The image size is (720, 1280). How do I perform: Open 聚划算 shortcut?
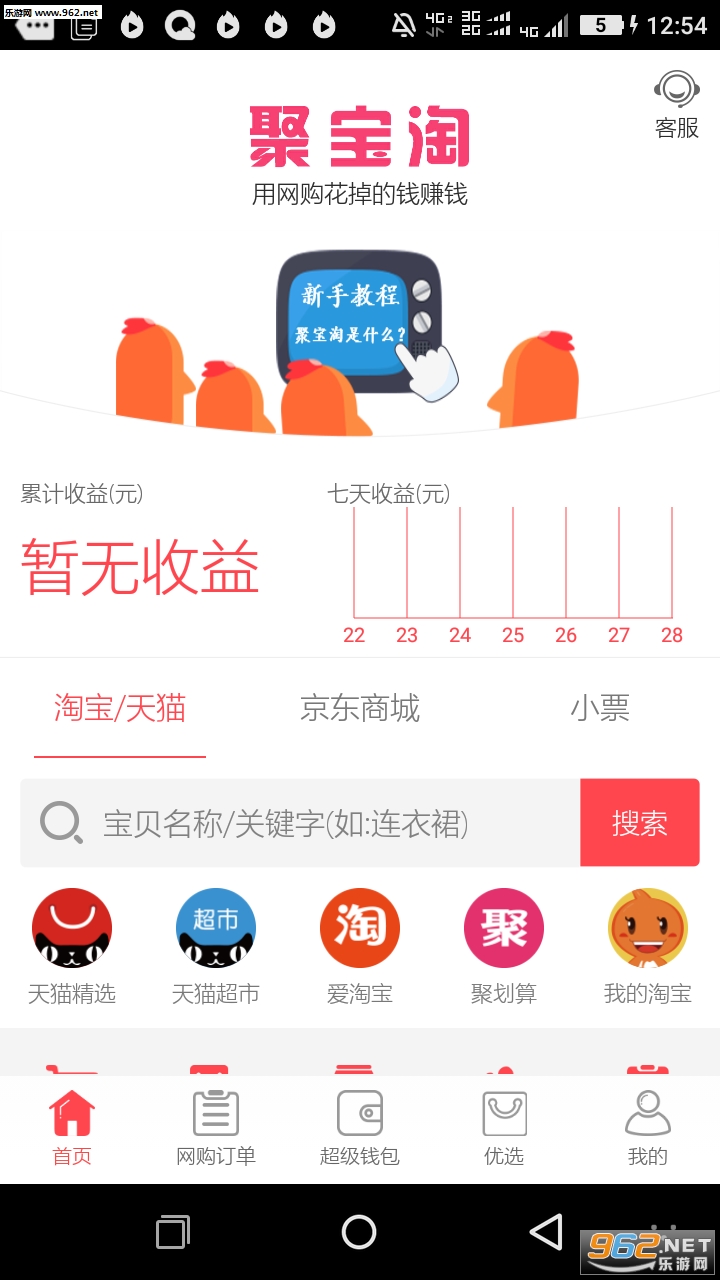coord(504,945)
